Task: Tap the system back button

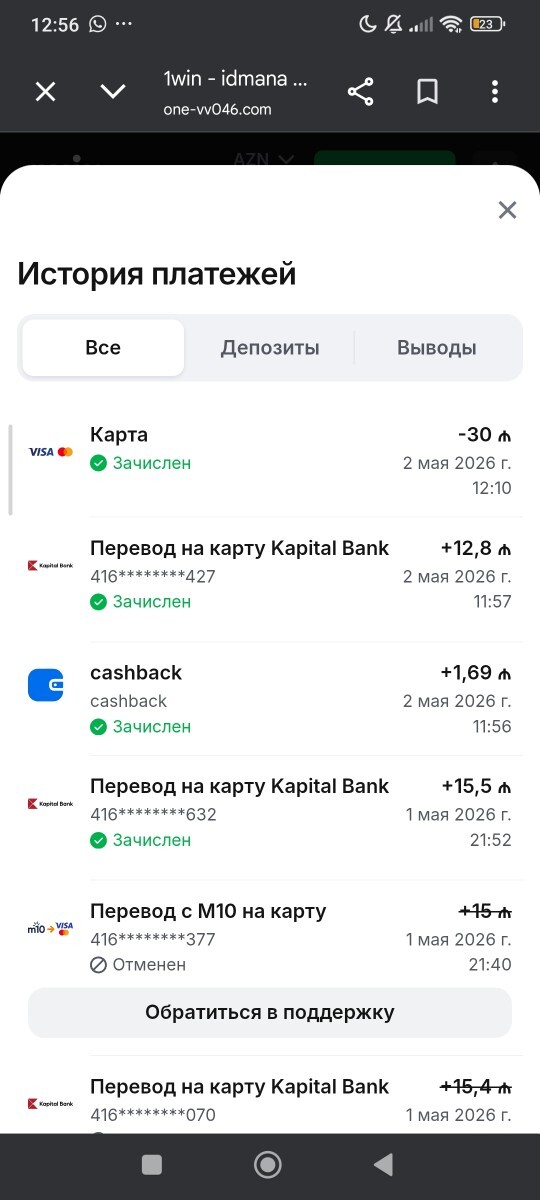Action: tap(382, 1164)
